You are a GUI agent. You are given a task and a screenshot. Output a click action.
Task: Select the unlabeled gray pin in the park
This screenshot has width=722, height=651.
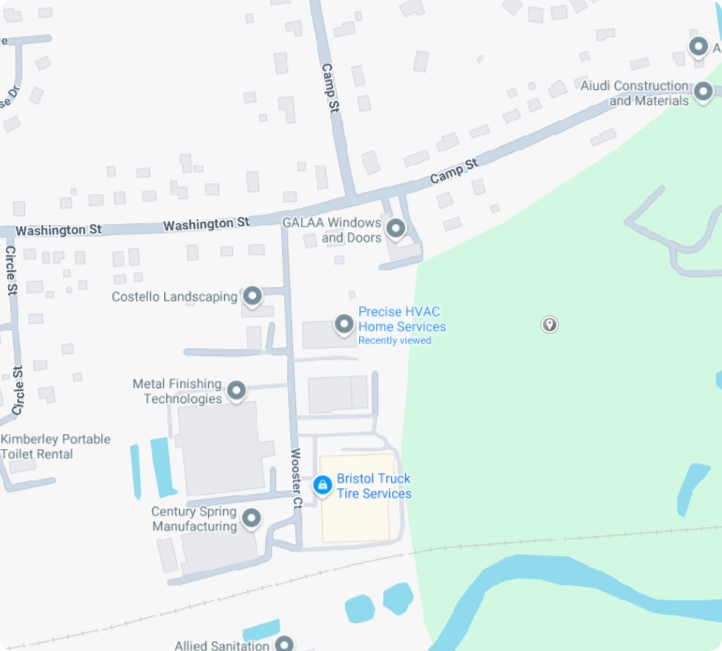(x=549, y=324)
